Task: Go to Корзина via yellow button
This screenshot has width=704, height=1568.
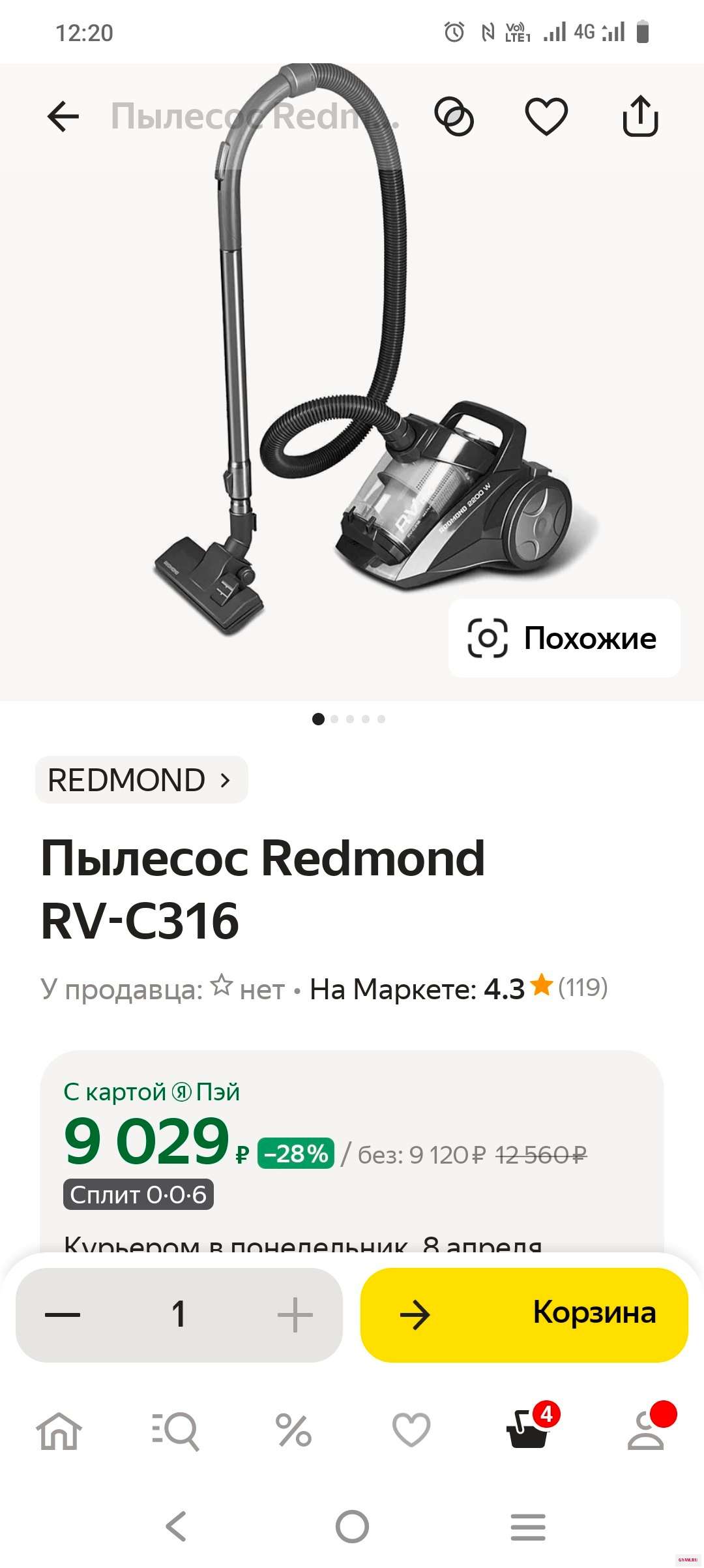Action: [x=524, y=1314]
